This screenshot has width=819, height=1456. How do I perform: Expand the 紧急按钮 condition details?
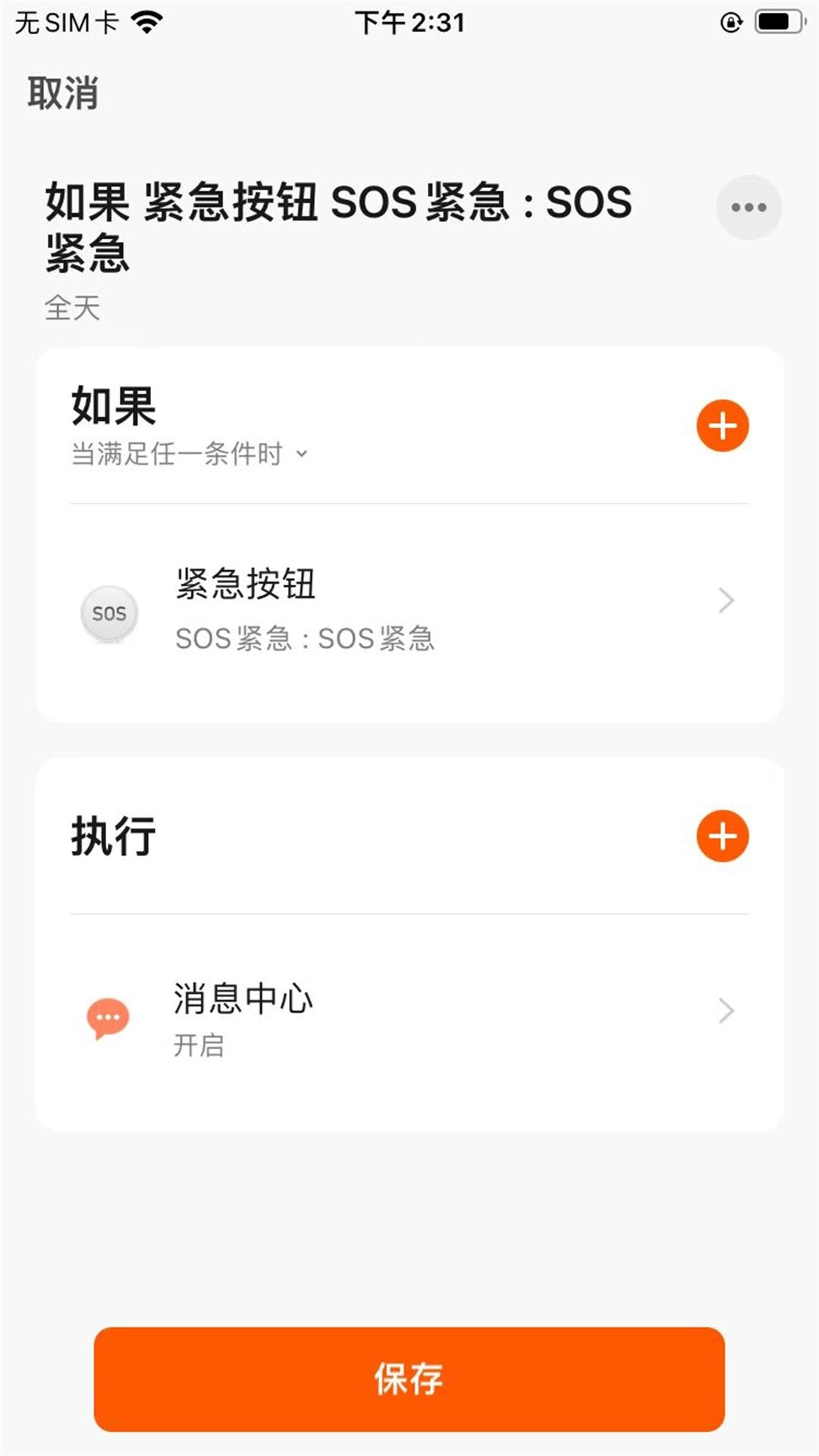tap(726, 601)
